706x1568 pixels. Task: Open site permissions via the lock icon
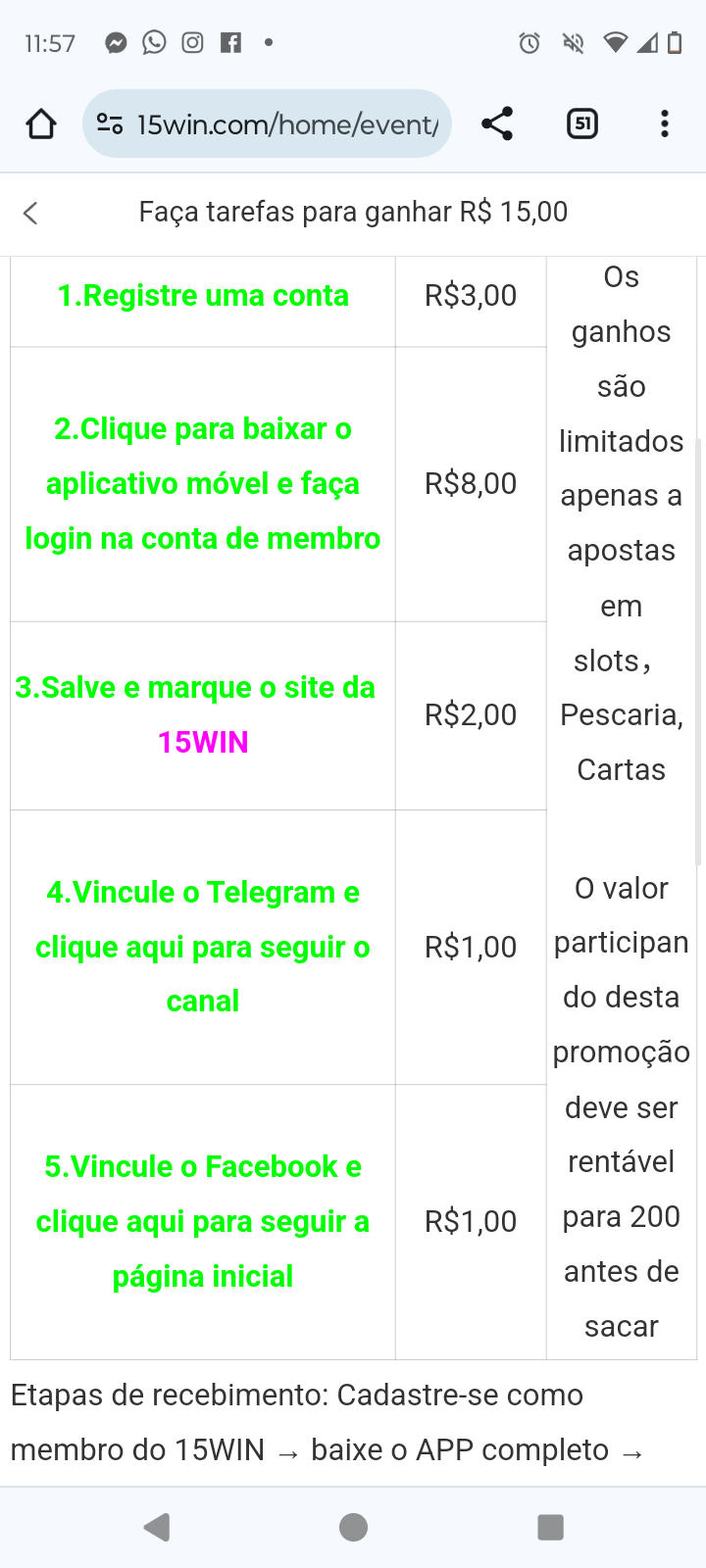pyautogui.click(x=110, y=123)
